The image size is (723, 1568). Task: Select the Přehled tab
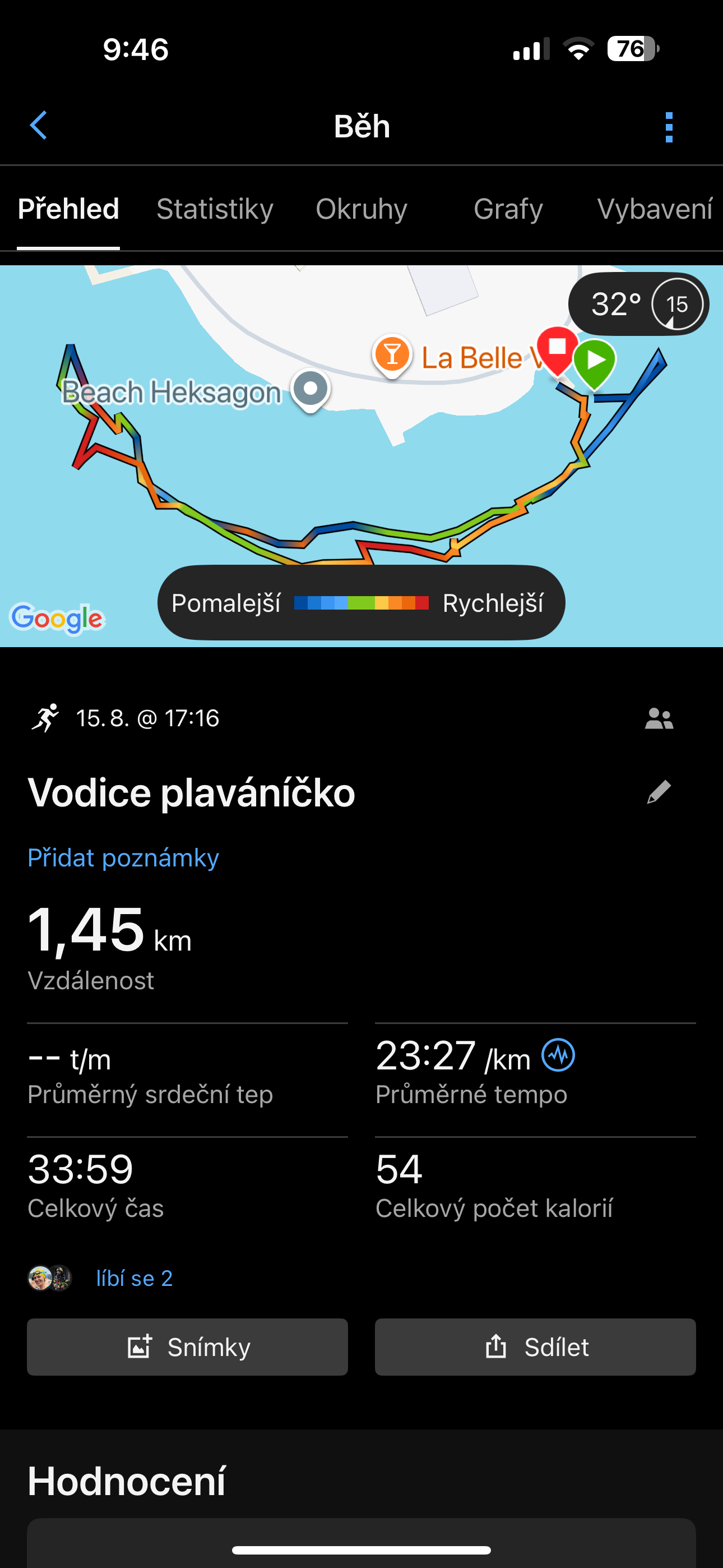click(68, 209)
